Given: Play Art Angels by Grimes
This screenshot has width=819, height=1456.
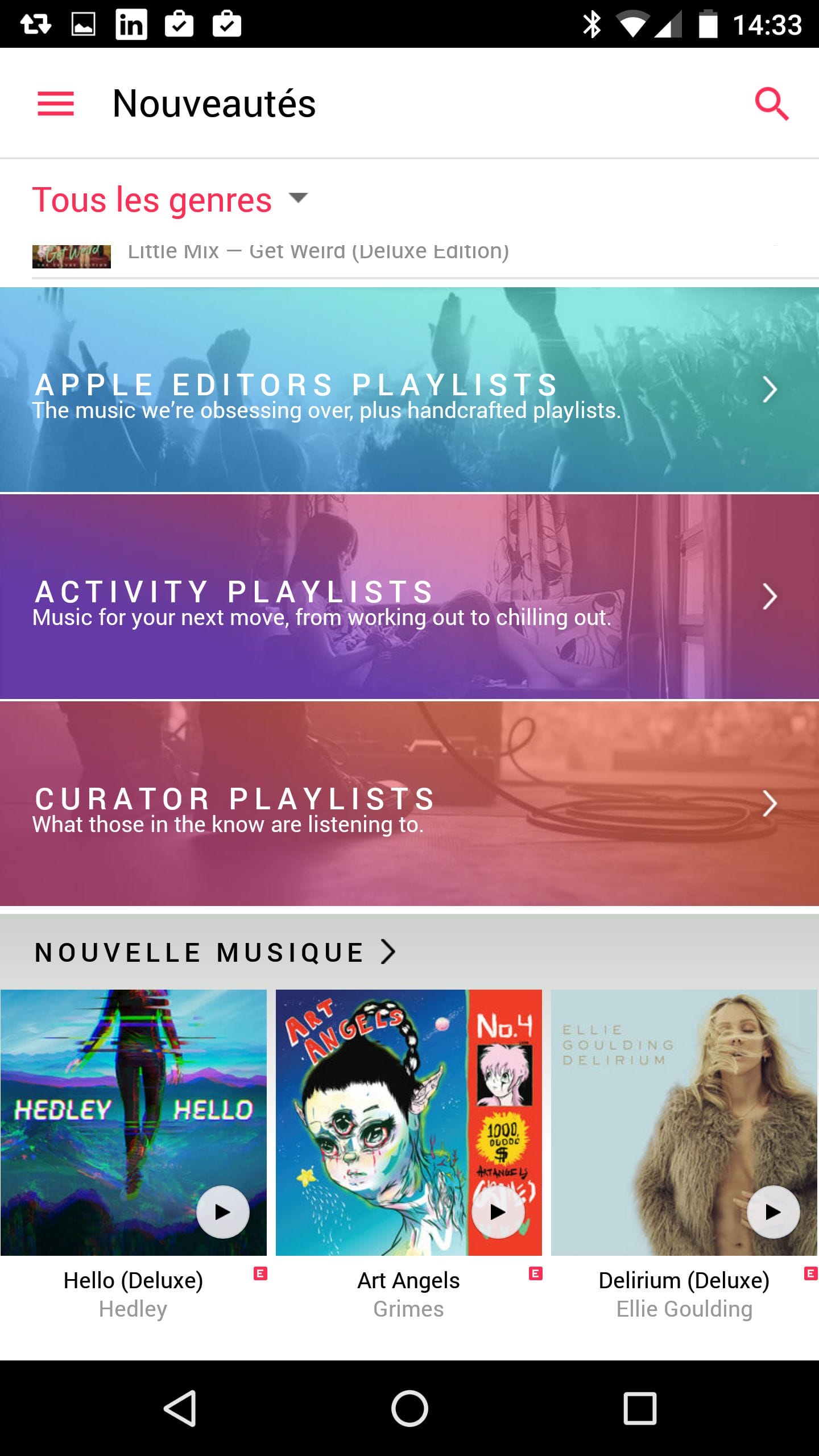Looking at the screenshot, I should click(498, 1212).
